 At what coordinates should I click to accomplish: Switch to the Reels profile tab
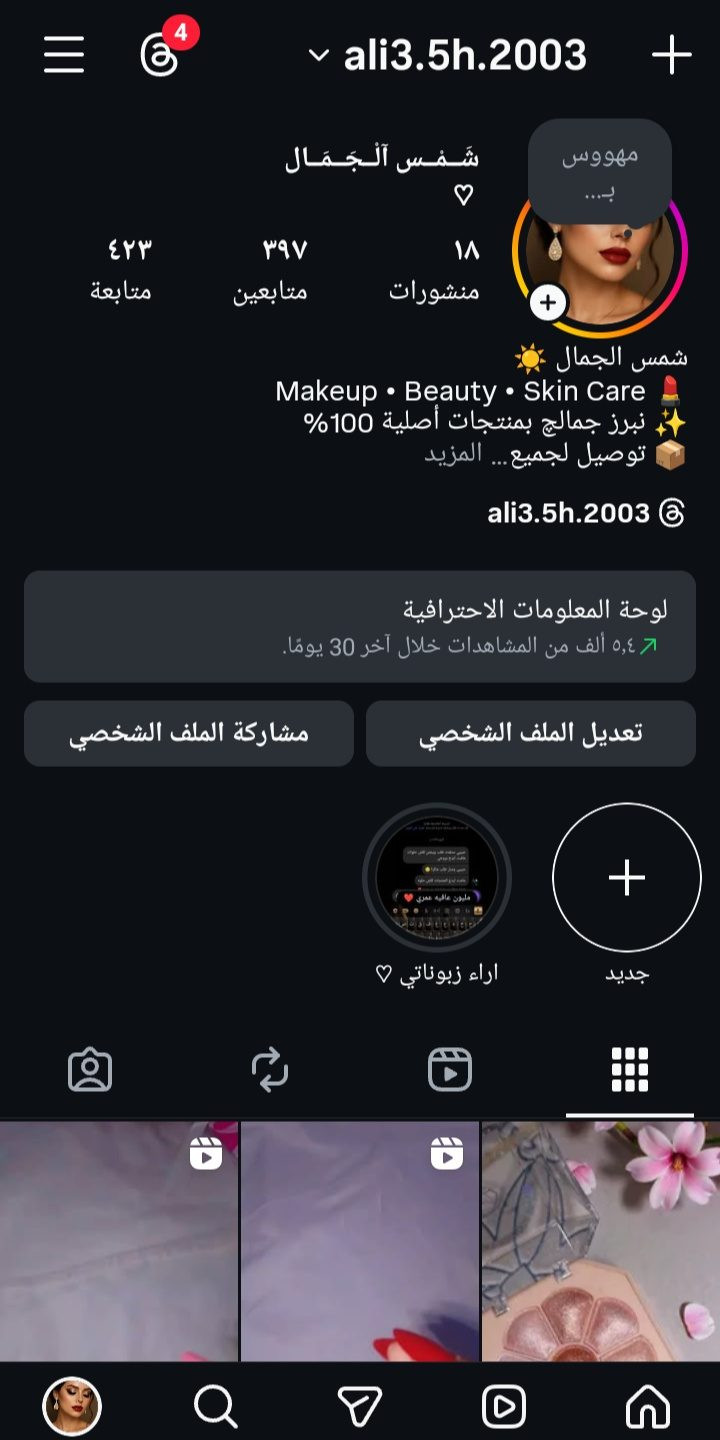tap(450, 1070)
